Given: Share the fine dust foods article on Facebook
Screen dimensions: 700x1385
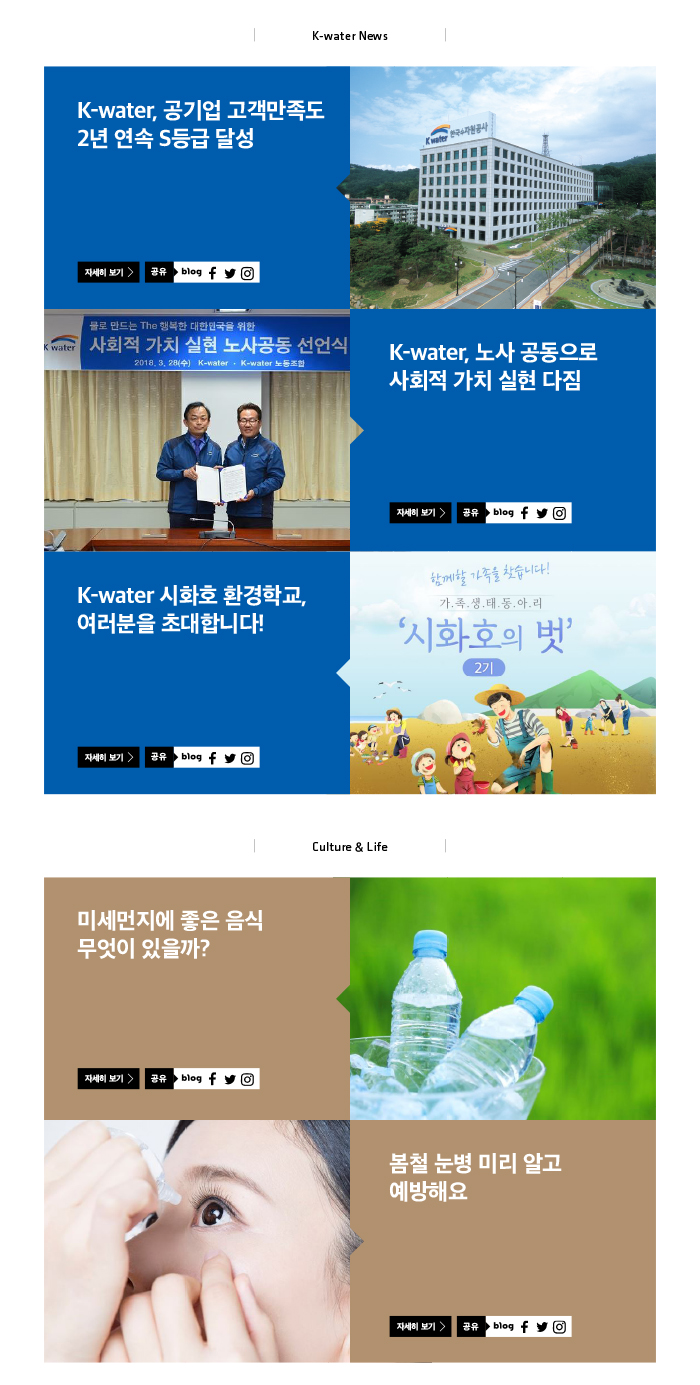Looking at the screenshot, I should (212, 1079).
